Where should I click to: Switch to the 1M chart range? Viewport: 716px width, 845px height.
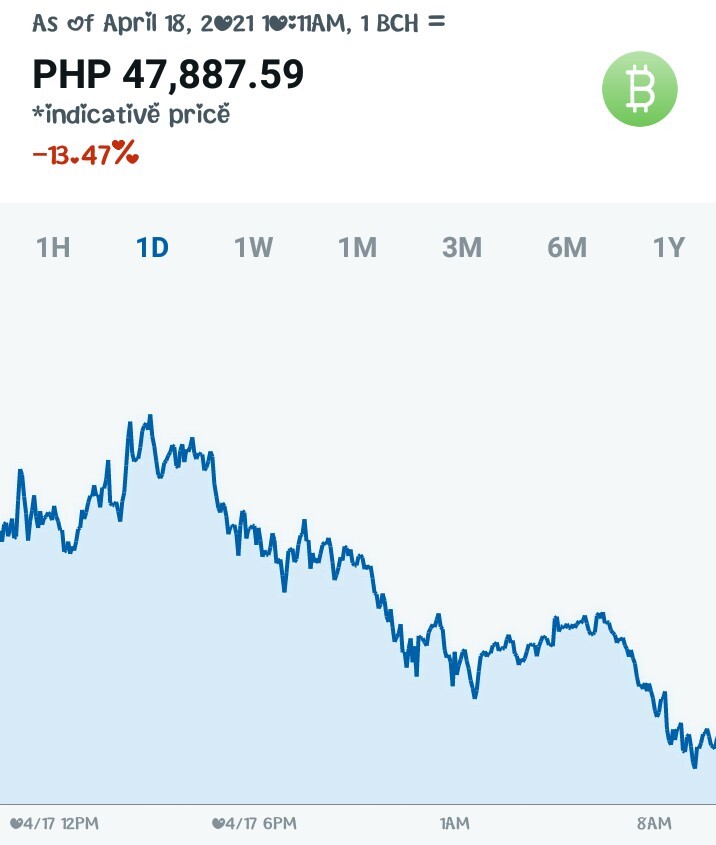point(358,247)
